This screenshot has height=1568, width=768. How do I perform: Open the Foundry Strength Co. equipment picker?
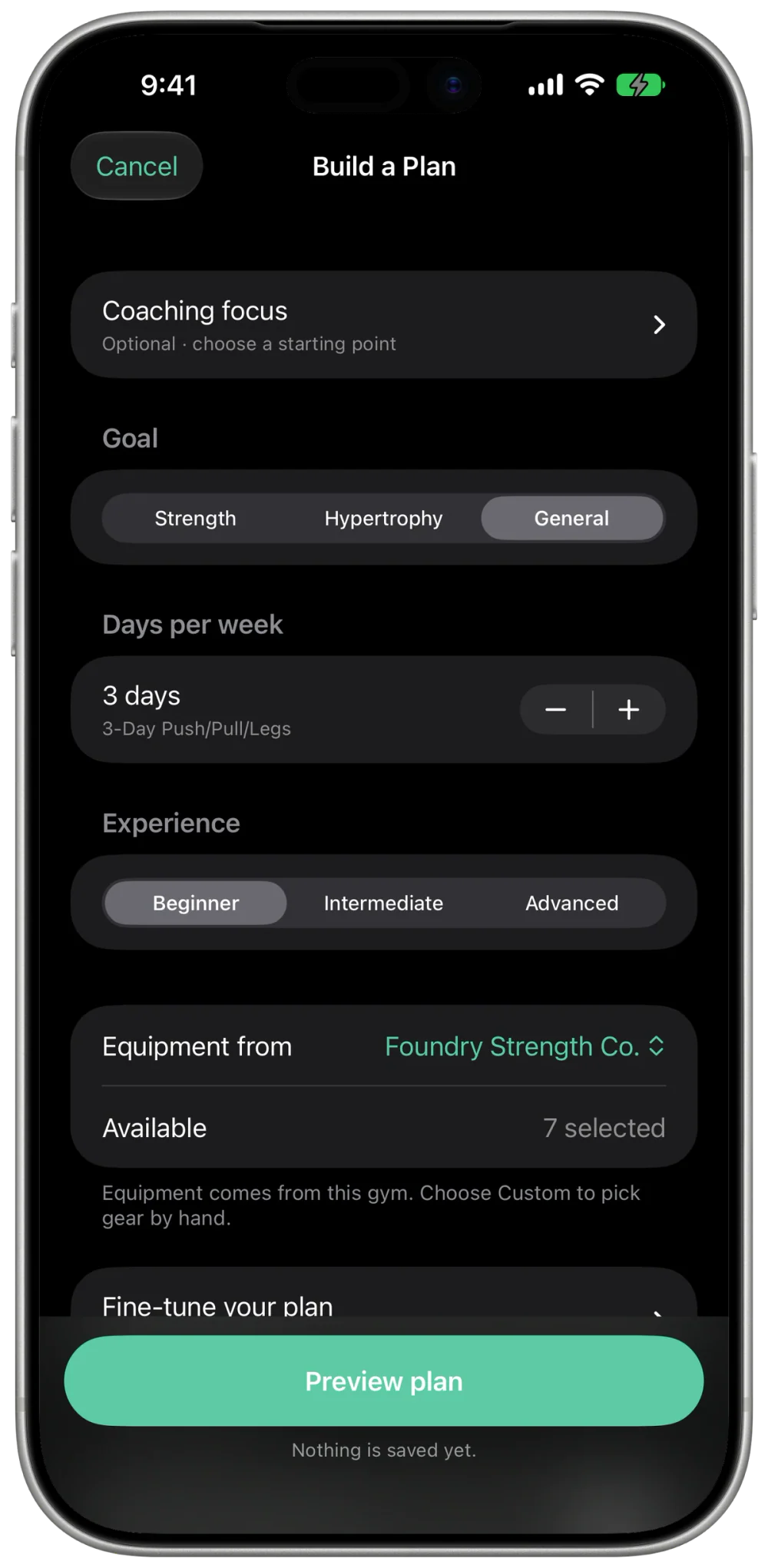click(x=525, y=1046)
